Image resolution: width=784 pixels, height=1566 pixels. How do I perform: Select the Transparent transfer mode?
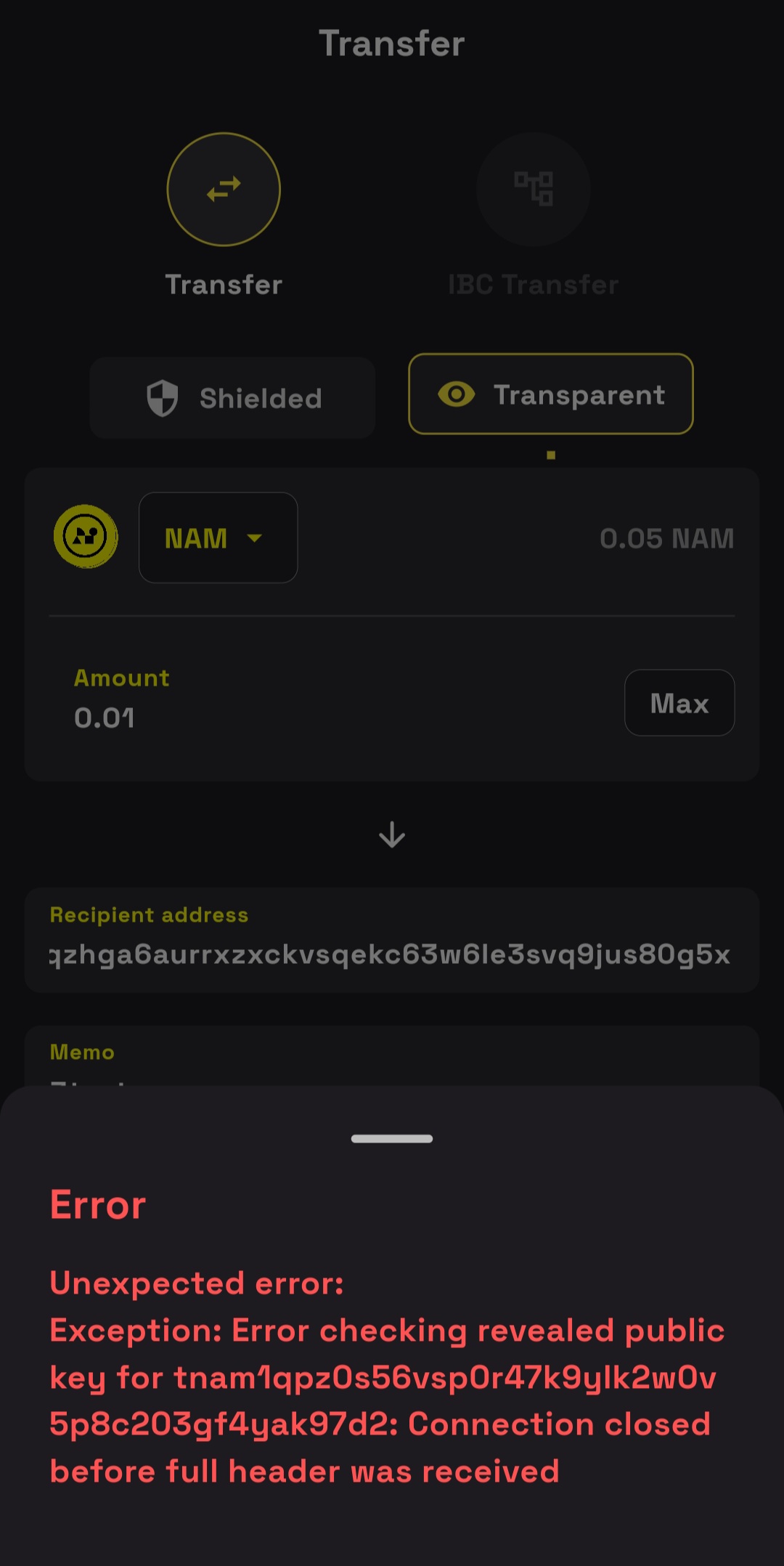coord(551,394)
